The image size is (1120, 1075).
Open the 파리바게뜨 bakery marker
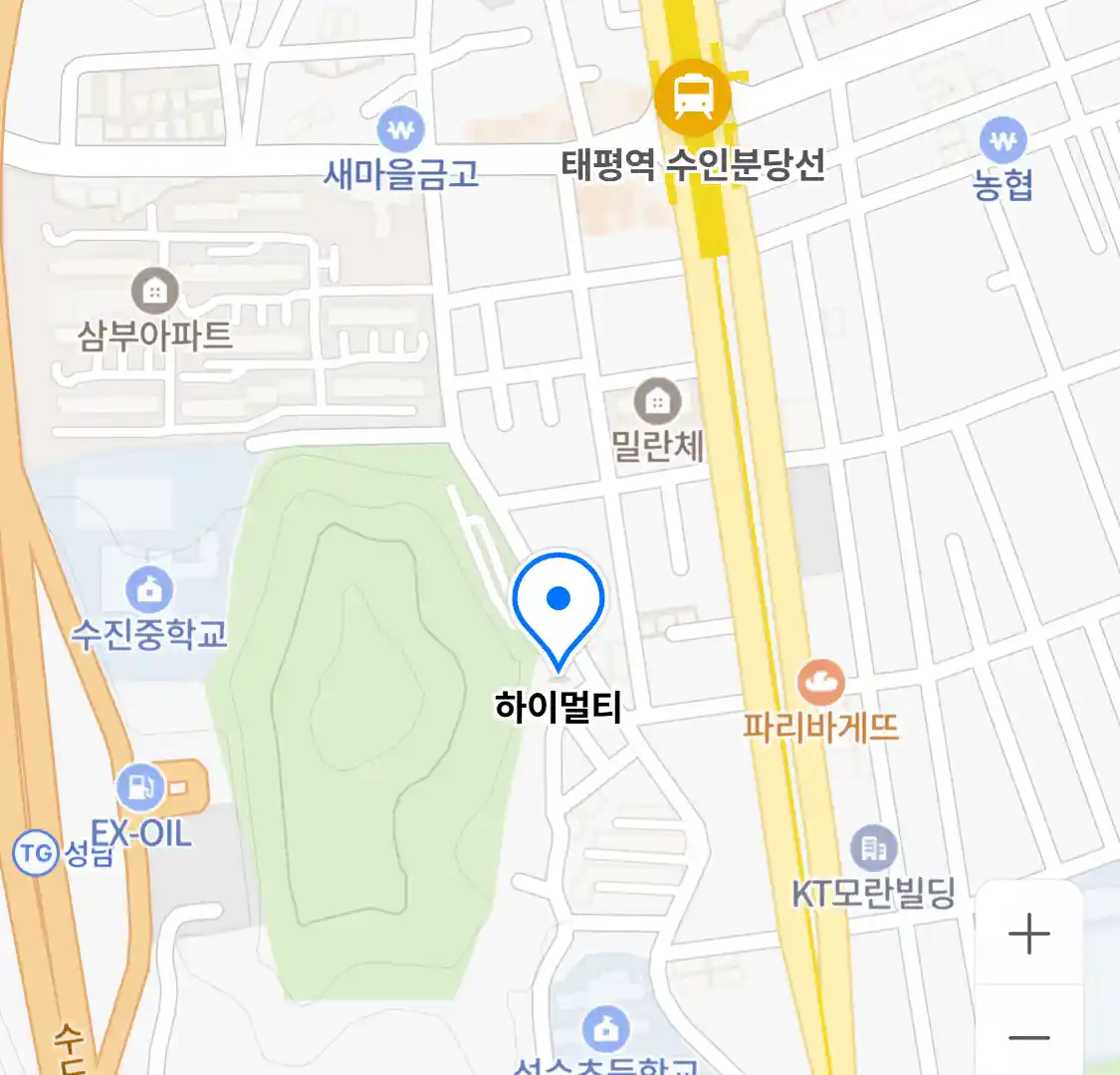821,683
